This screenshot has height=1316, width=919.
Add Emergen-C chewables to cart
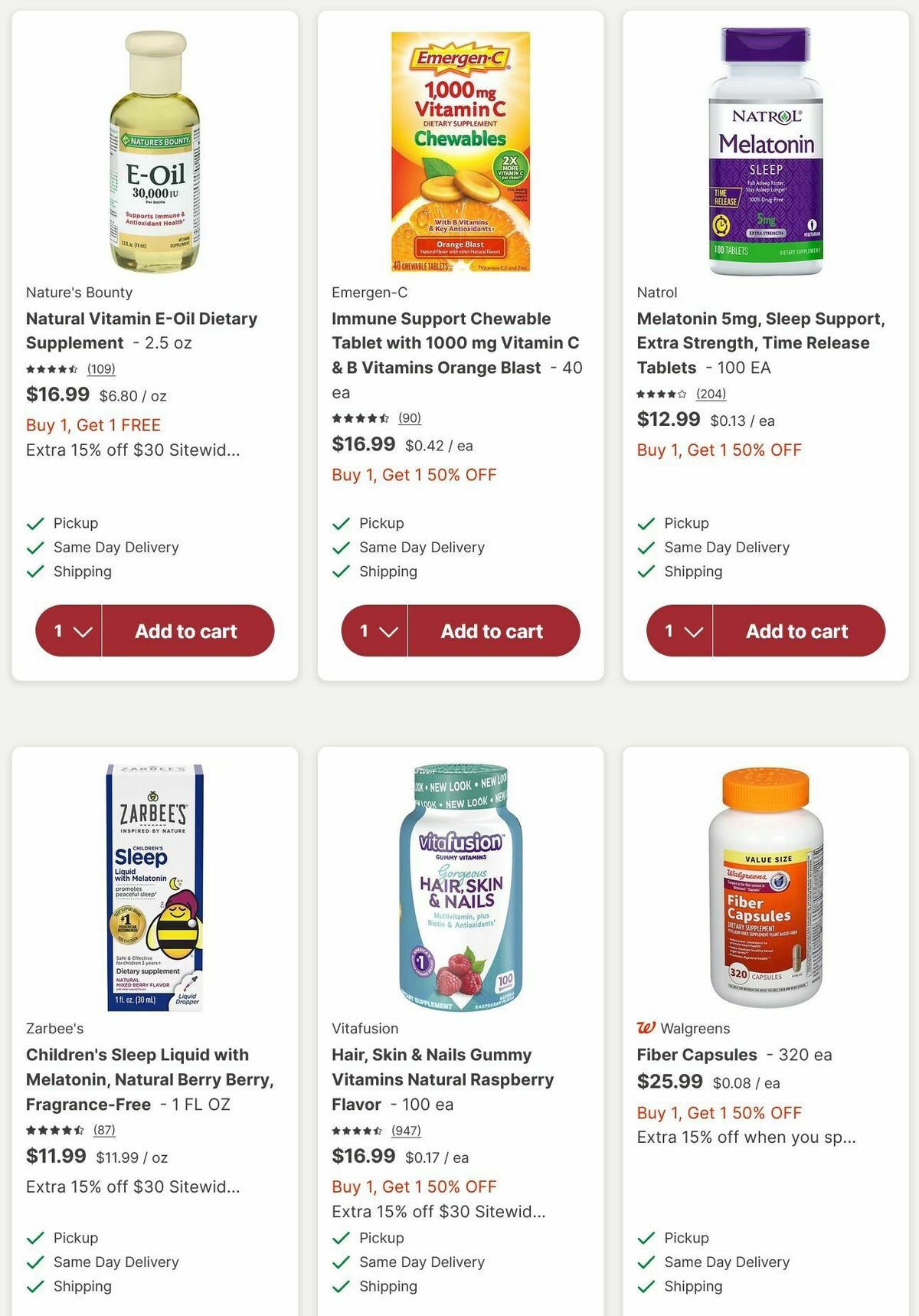492,630
